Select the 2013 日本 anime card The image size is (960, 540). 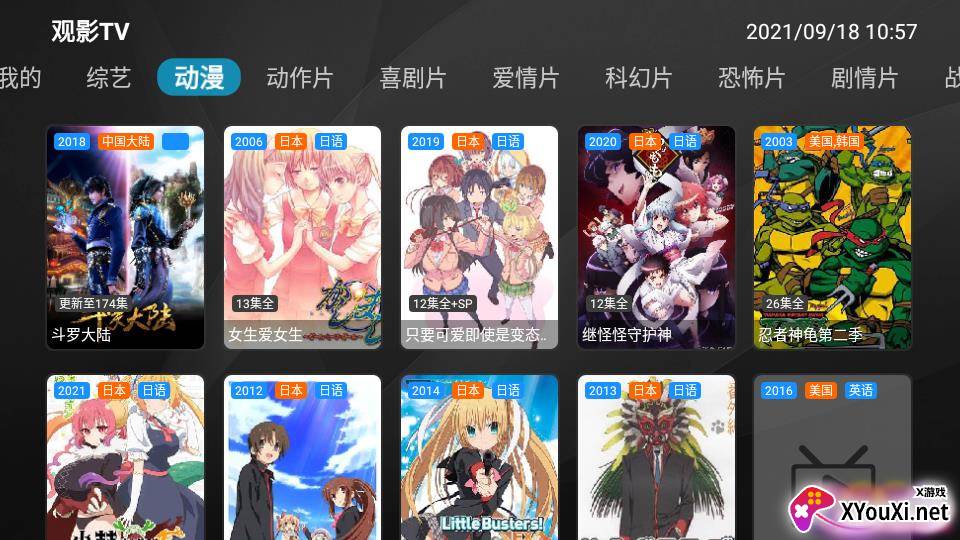pos(656,460)
